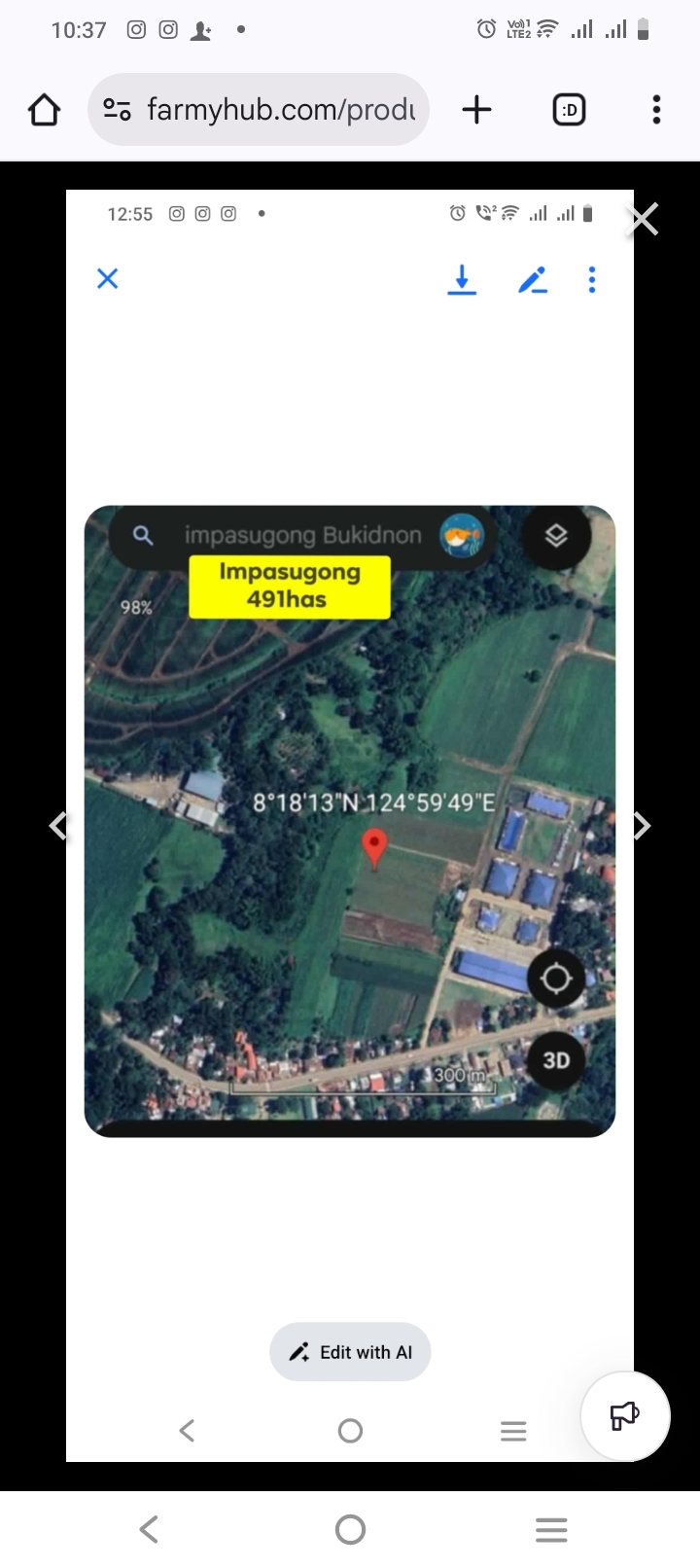
Task: Go back with the system back button
Action: point(149,1529)
